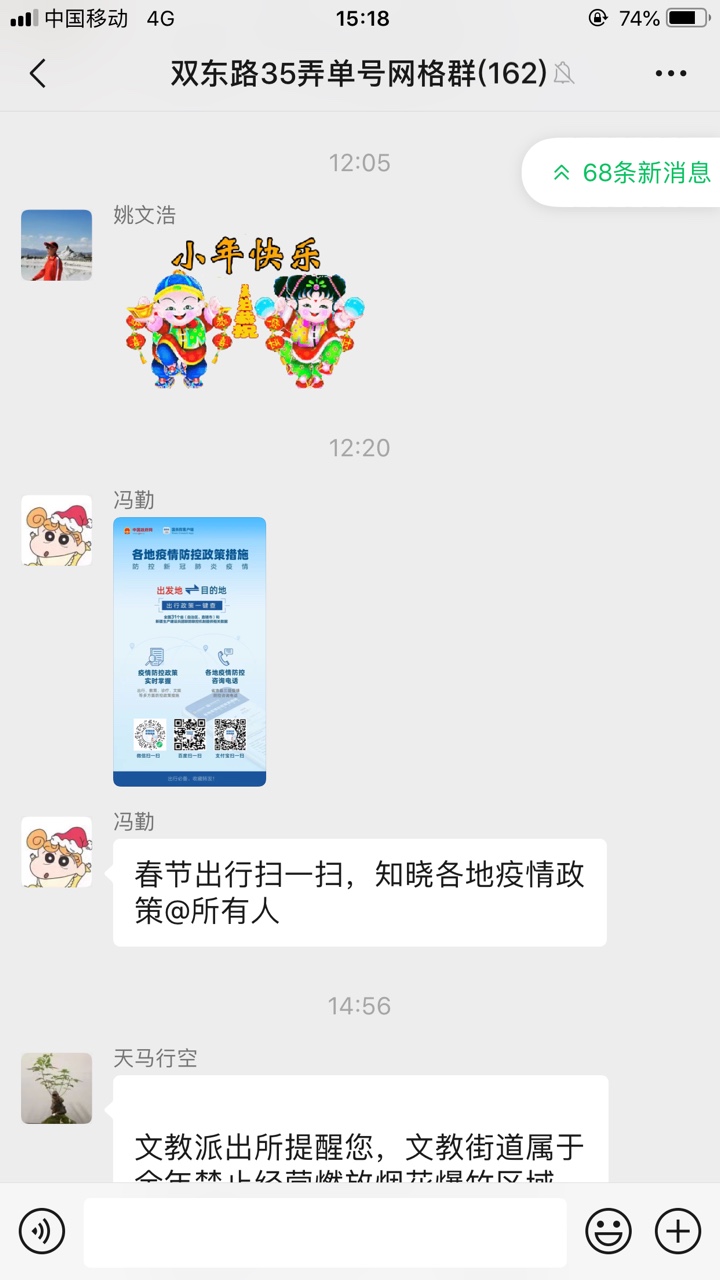720x1280 pixels.
Task: Switch to voice message input
Action: 41,1230
